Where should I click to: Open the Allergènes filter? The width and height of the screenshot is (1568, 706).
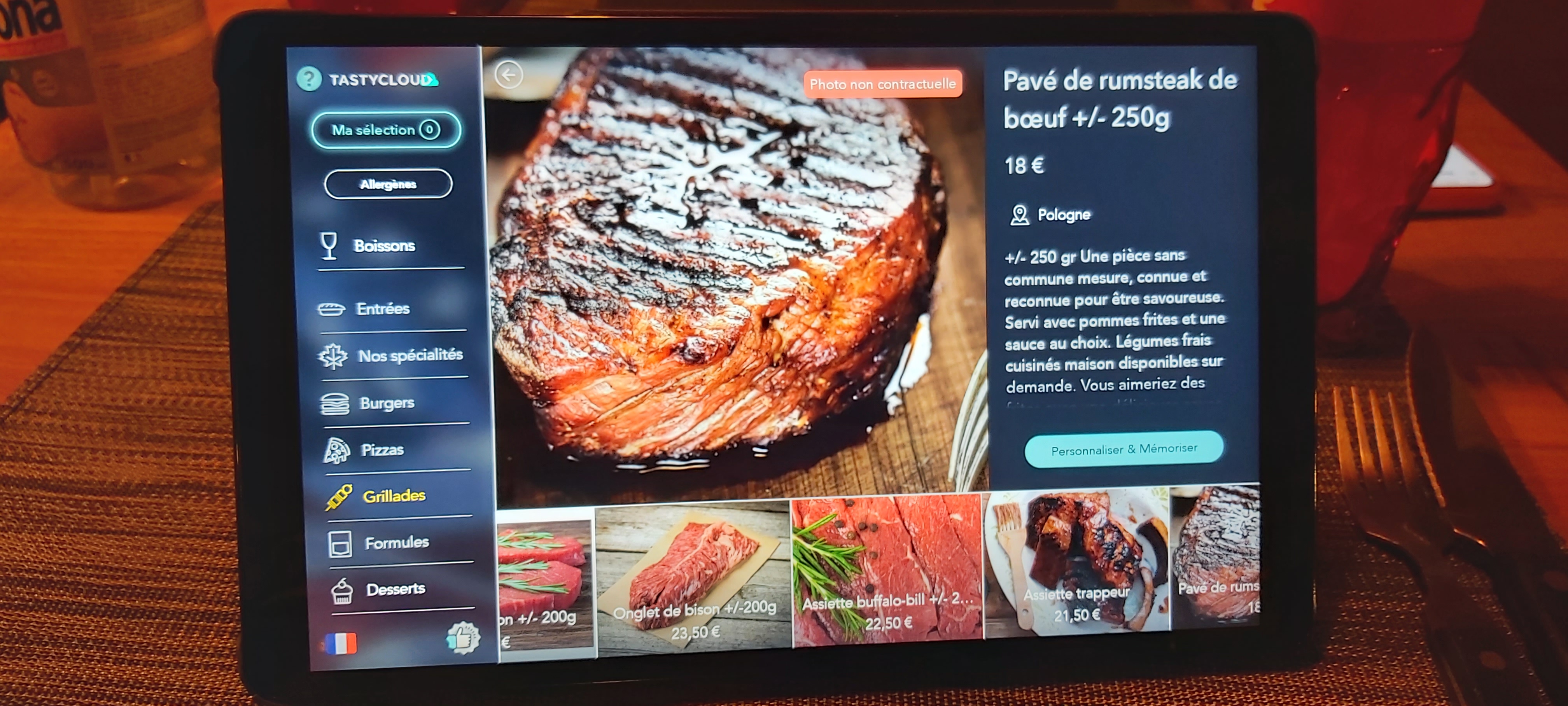click(388, 184)
